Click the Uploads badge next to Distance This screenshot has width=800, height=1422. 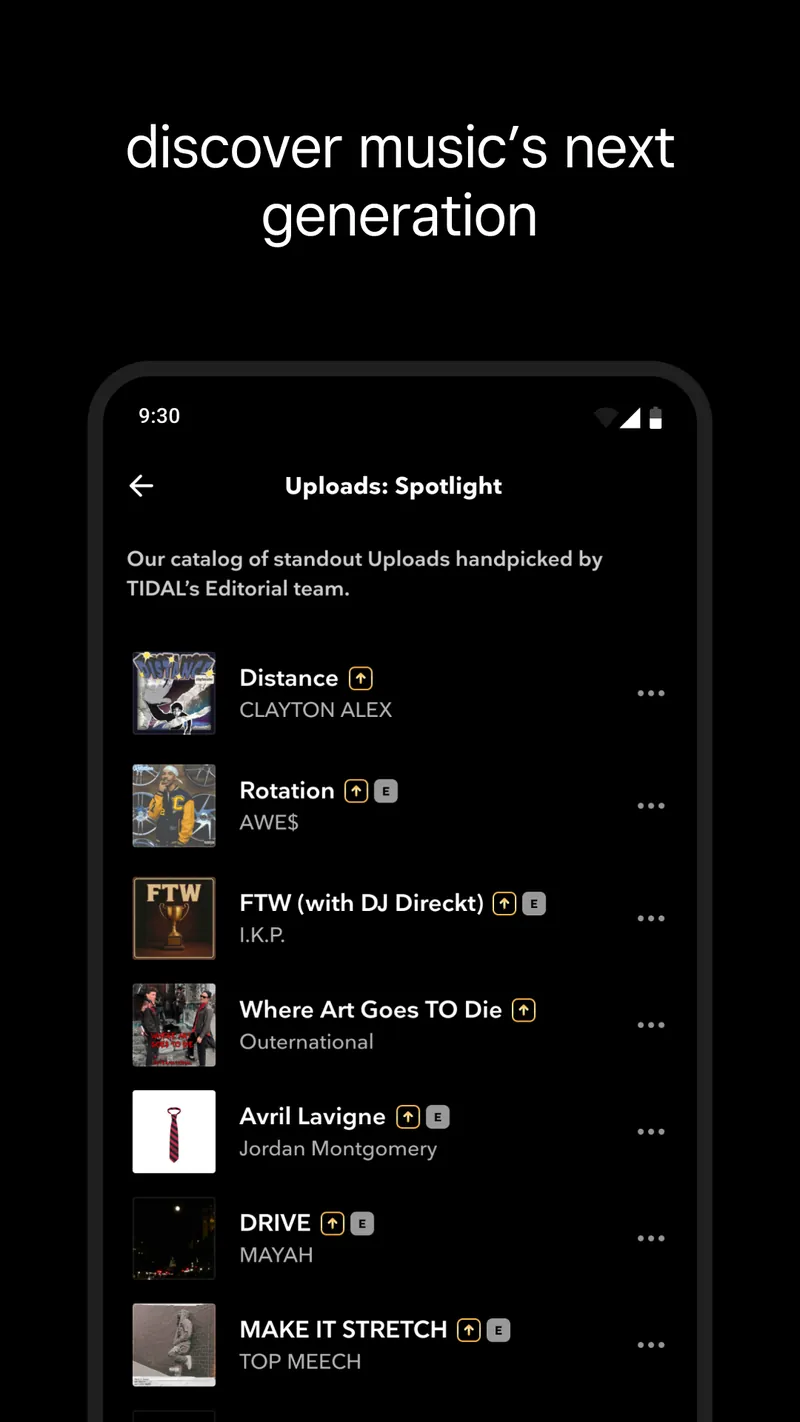point(361,678)
